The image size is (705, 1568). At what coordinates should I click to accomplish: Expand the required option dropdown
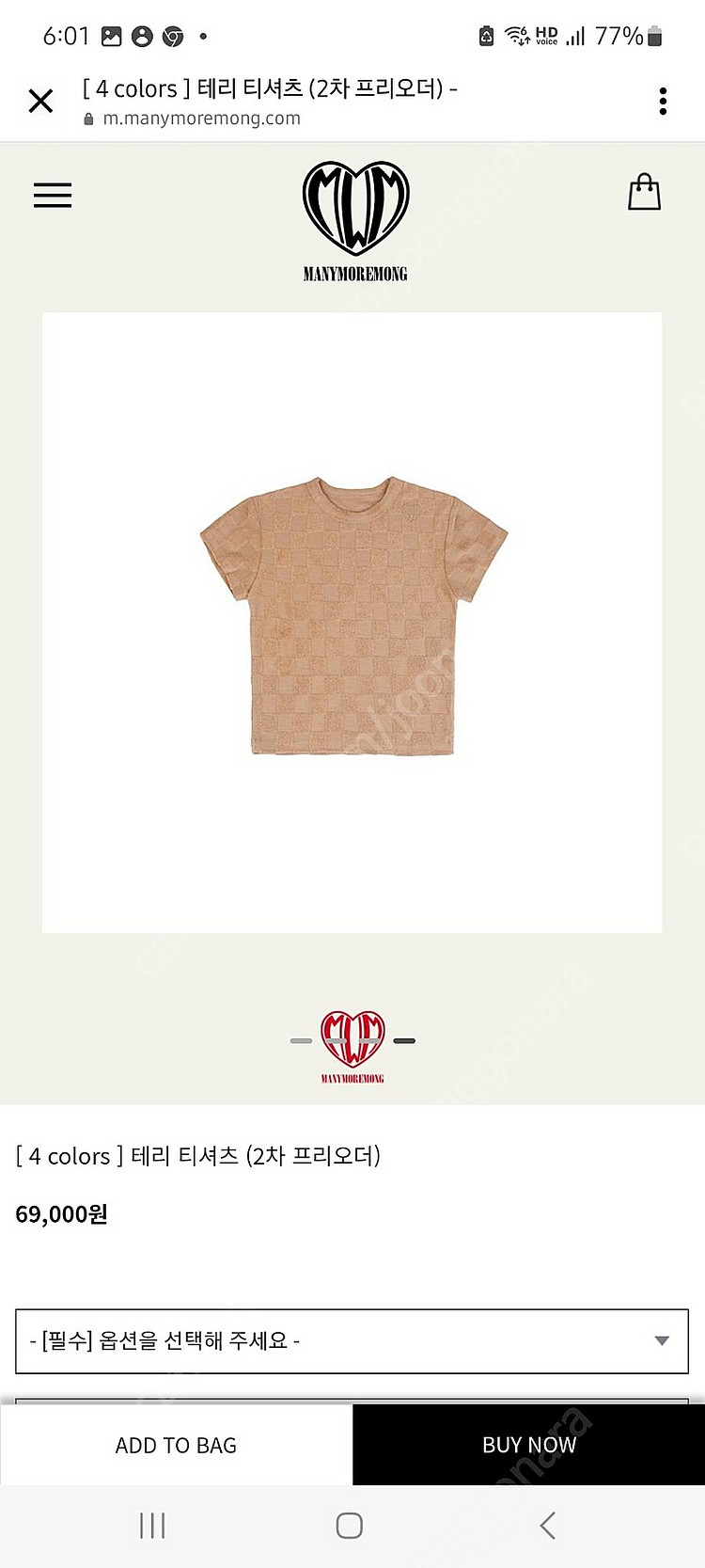[352, 1340]
